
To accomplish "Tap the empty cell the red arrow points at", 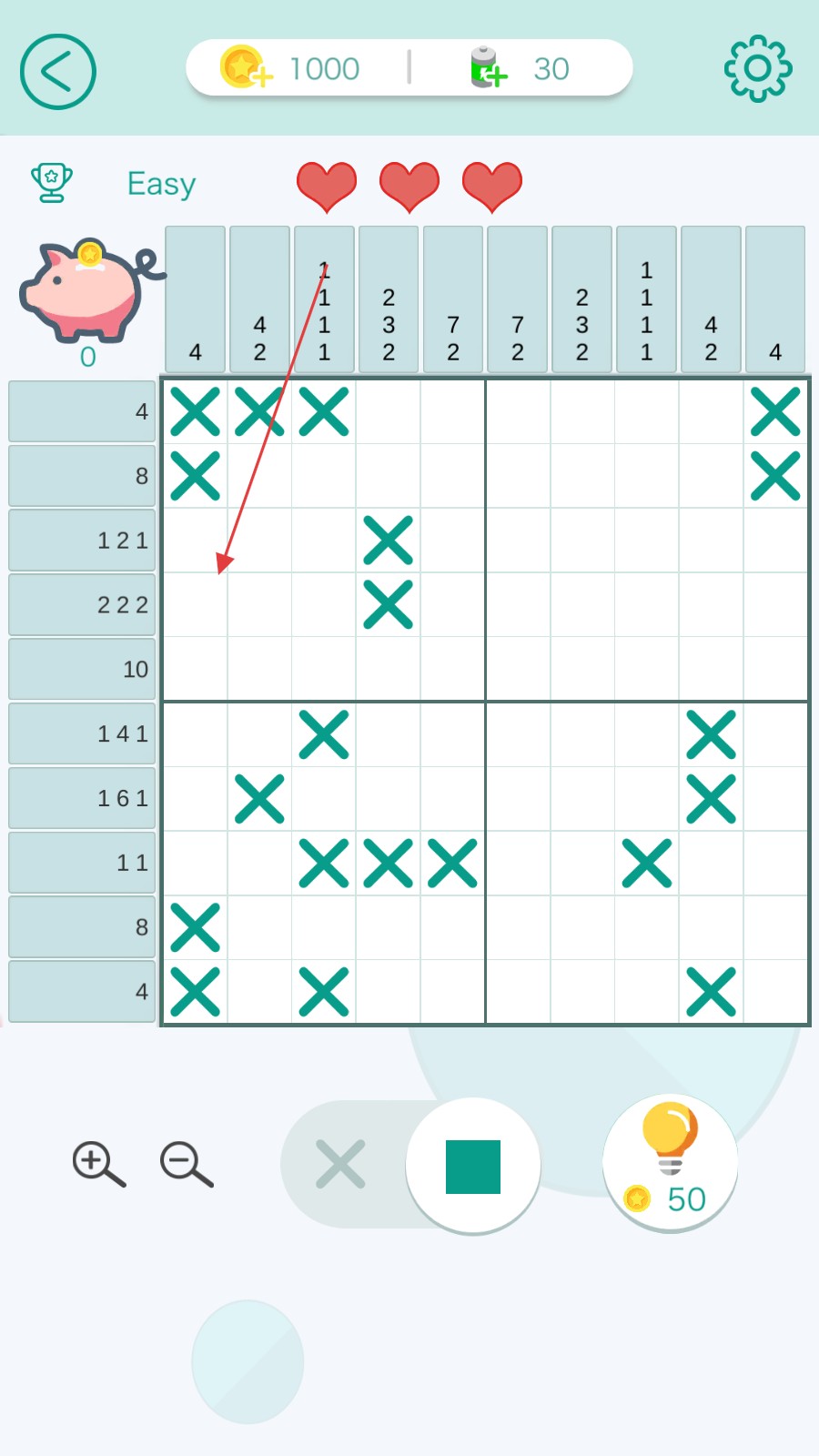I will pyautogui.click(x=196, y=604).
